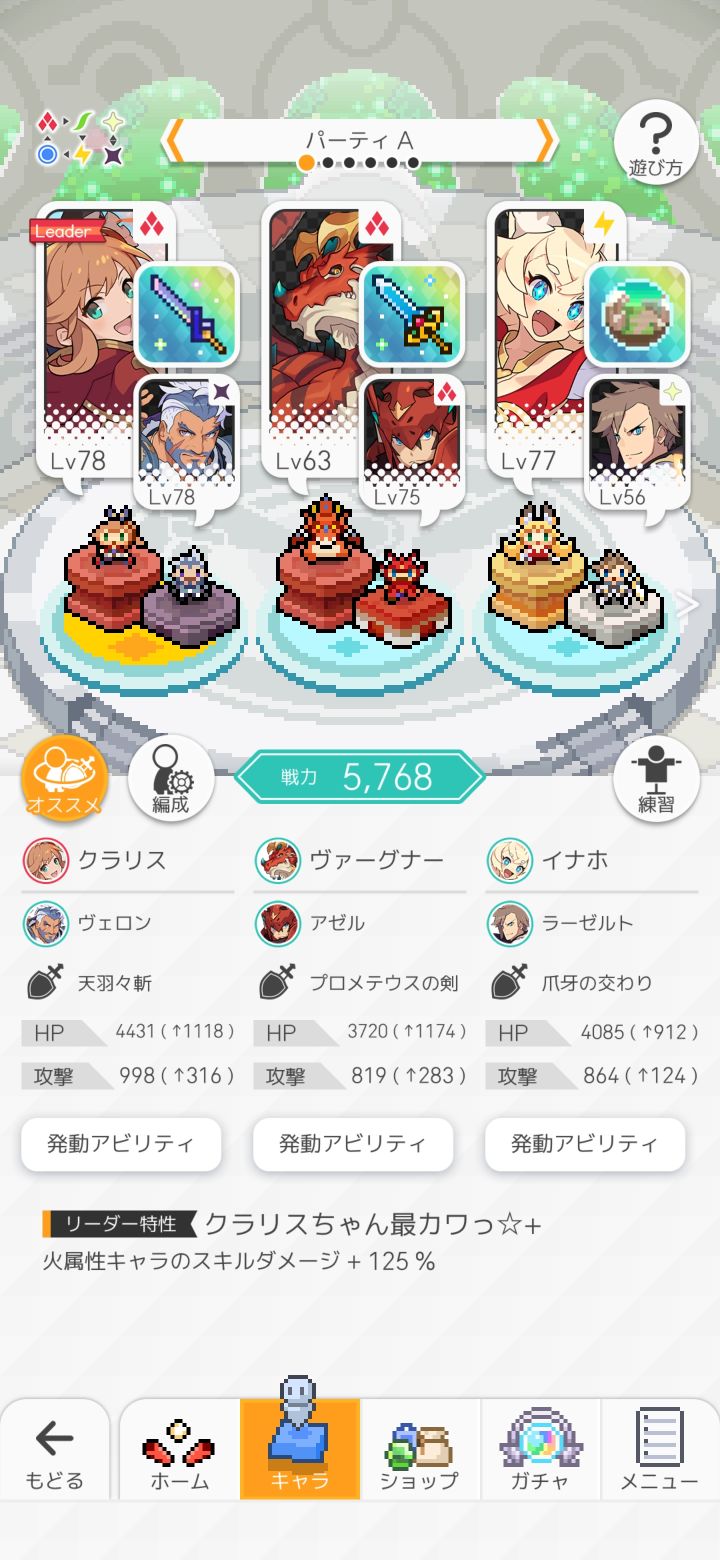The image size is (720, 1560).
Task: View 発動アビリティ for クラリス
Action: click(121, 1144)
